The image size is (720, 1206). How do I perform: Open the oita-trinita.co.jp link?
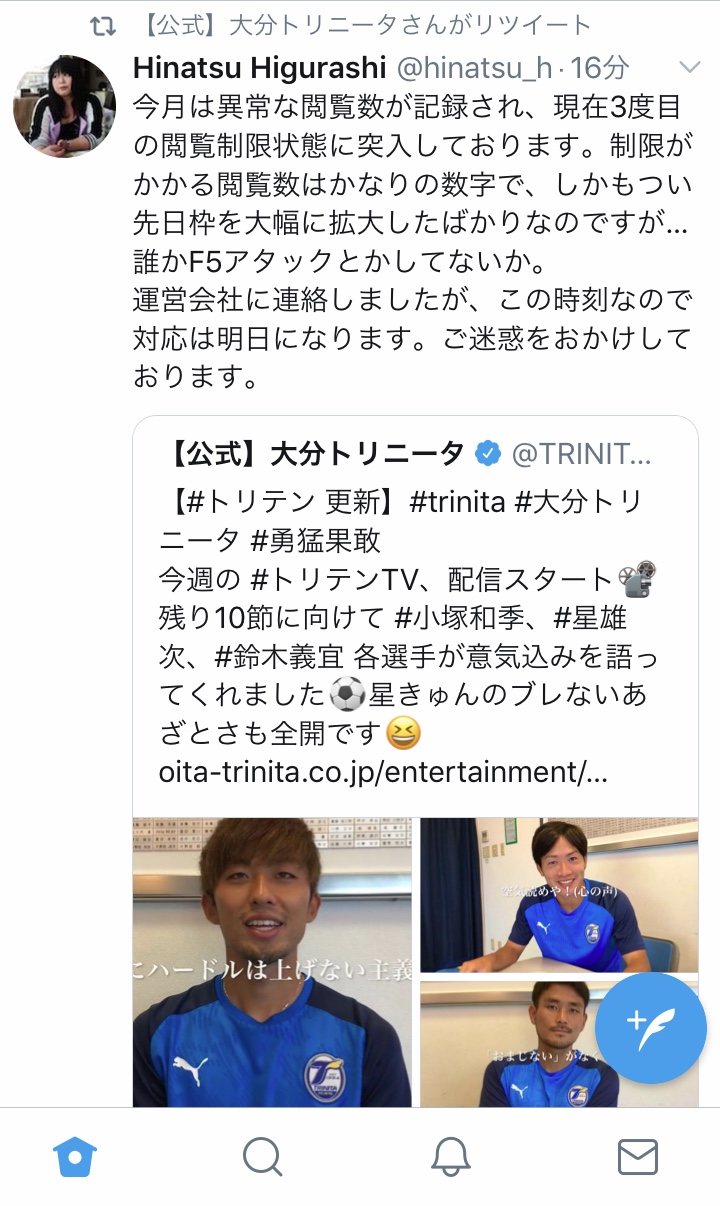coord(382,772)
